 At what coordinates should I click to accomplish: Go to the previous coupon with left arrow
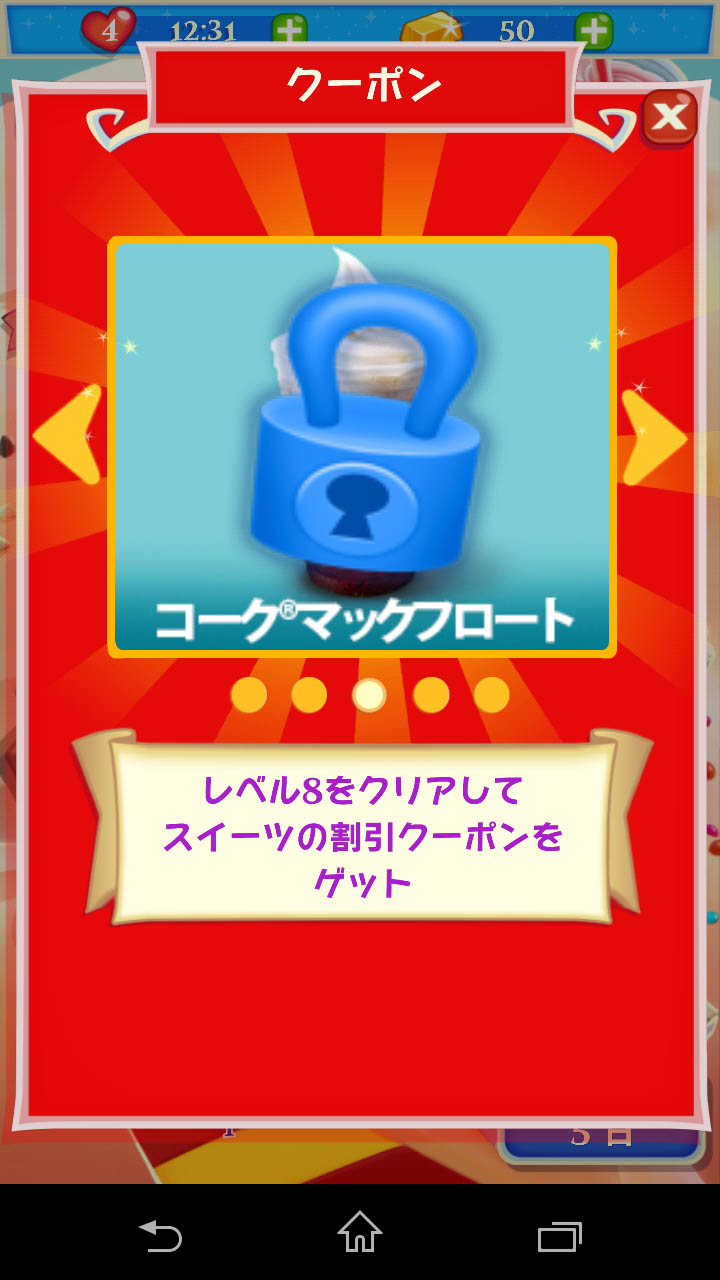68,435
